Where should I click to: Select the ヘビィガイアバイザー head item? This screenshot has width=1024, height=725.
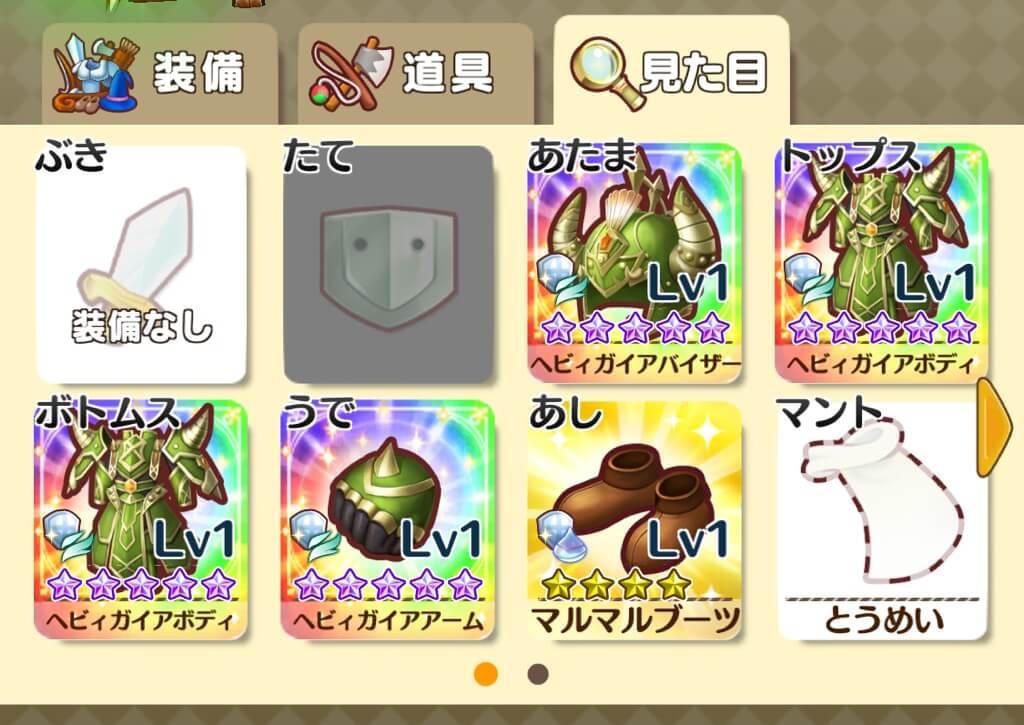tap(634, 265)
